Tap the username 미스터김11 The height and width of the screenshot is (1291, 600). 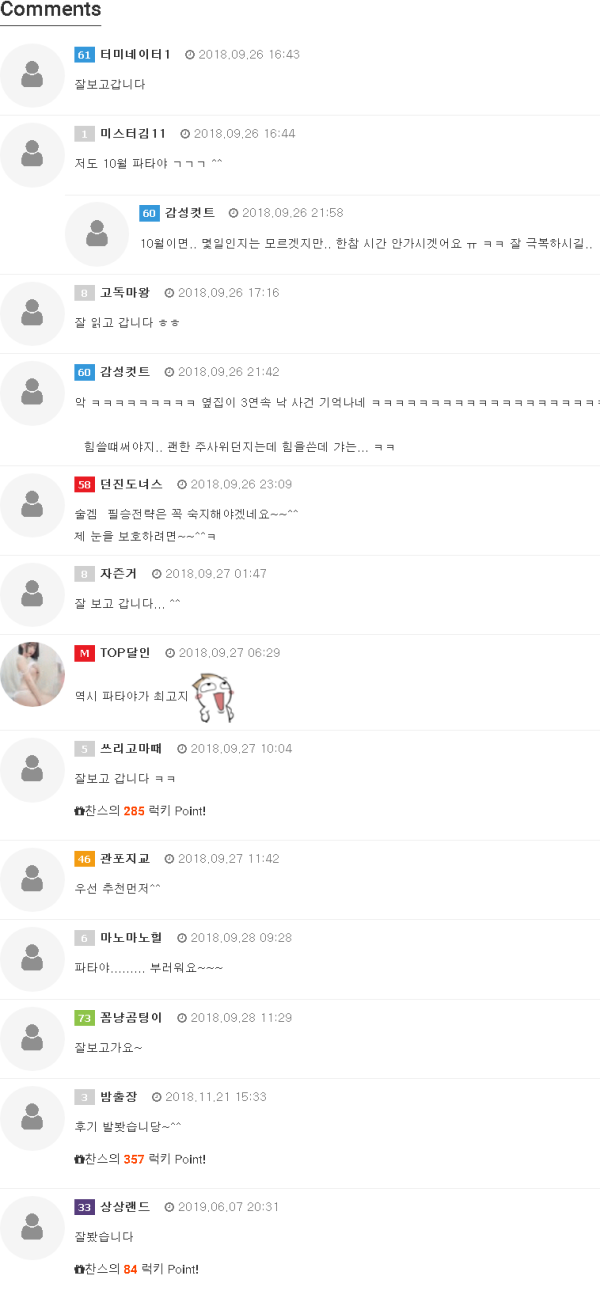click(x=131, y=133)
